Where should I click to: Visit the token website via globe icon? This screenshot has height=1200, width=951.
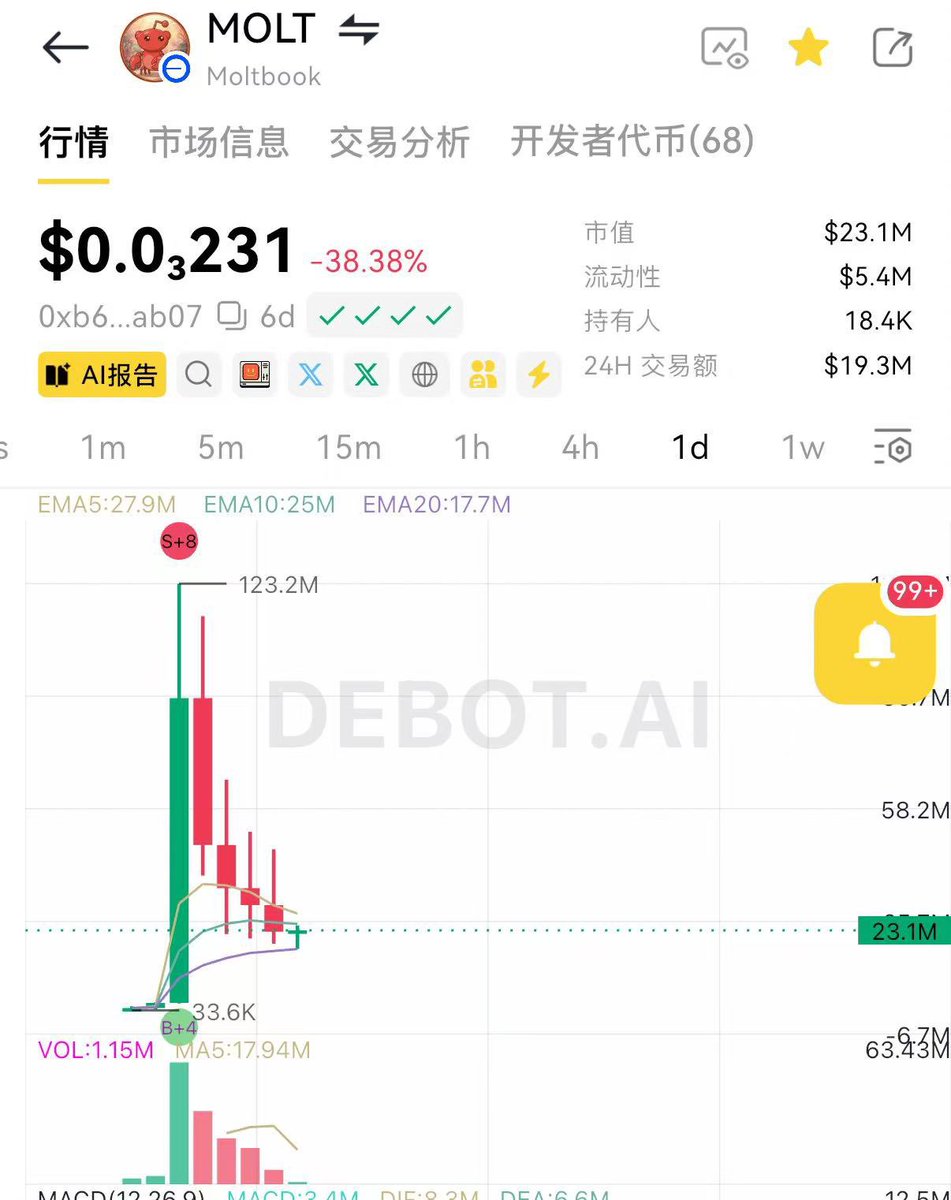point(425,375)
